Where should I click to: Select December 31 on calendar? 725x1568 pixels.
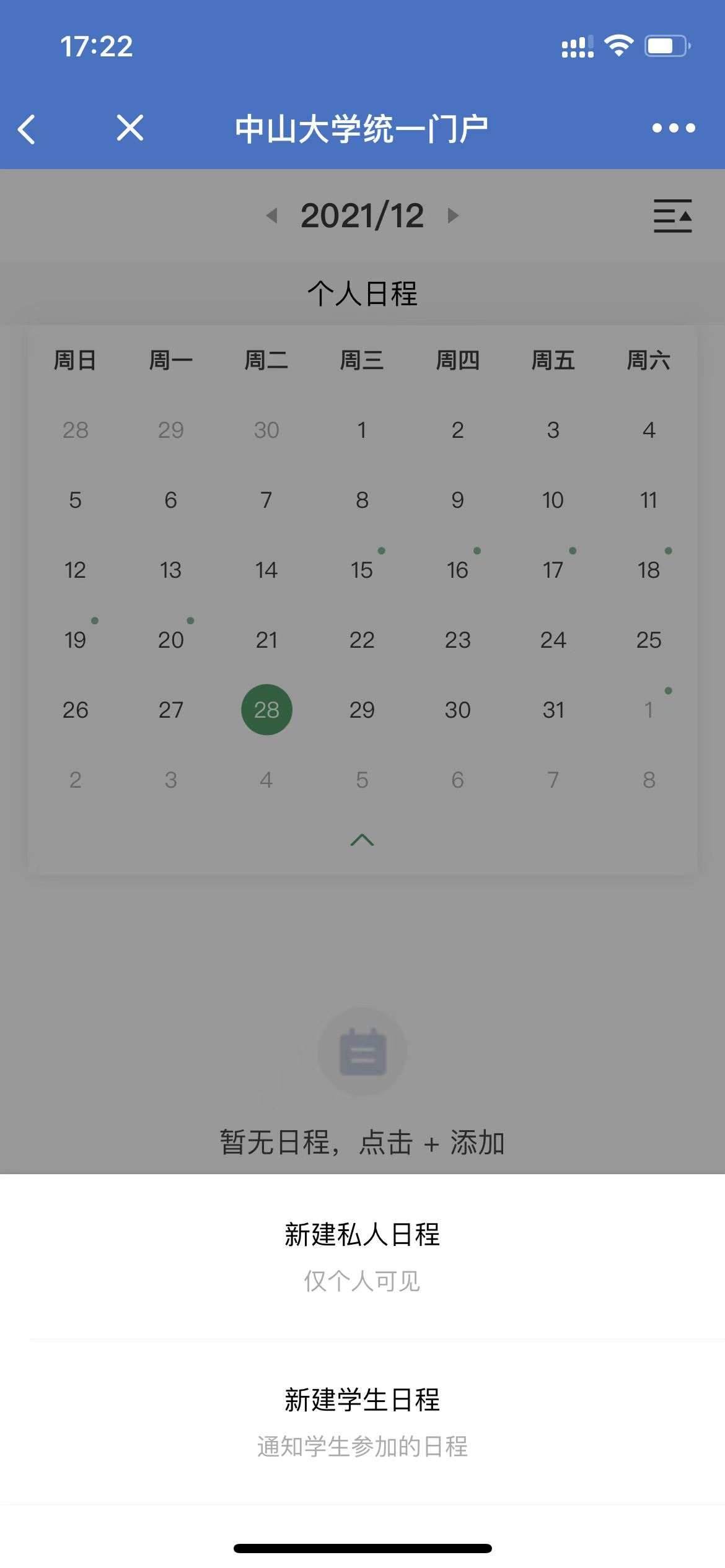(x=553, y=710)
